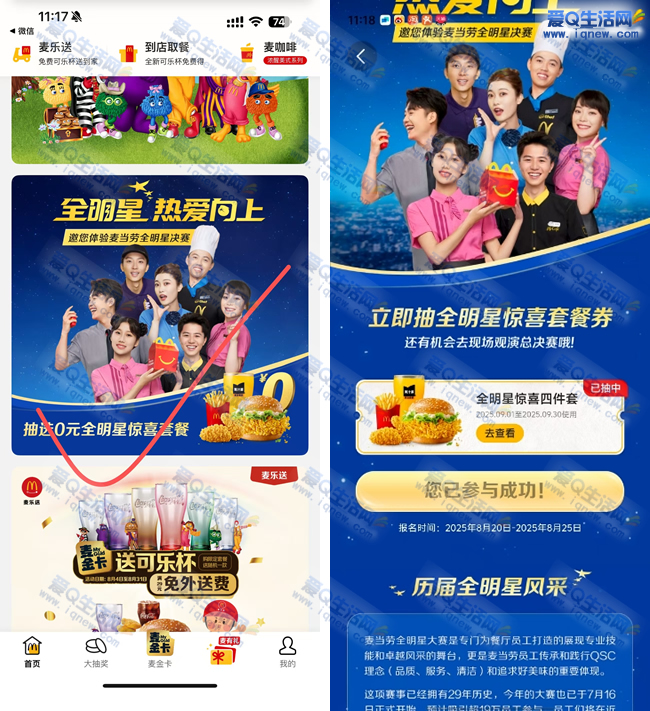This screenshot has height=711, width=650.
Task: Open the 全明星热爱向上 banner card
Action: point(160,315)
